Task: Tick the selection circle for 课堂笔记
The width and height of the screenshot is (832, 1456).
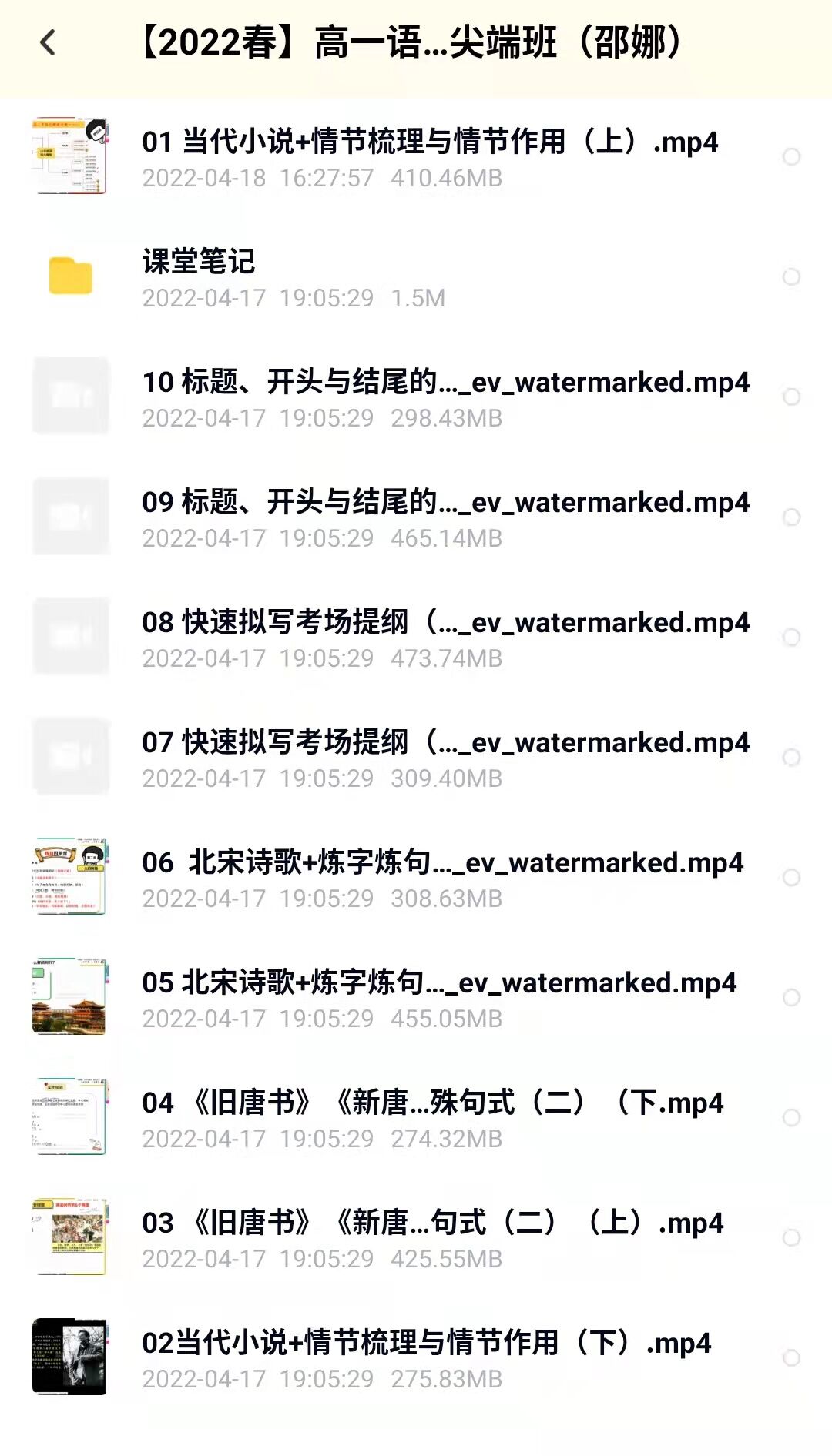Action: click(791, 277)
